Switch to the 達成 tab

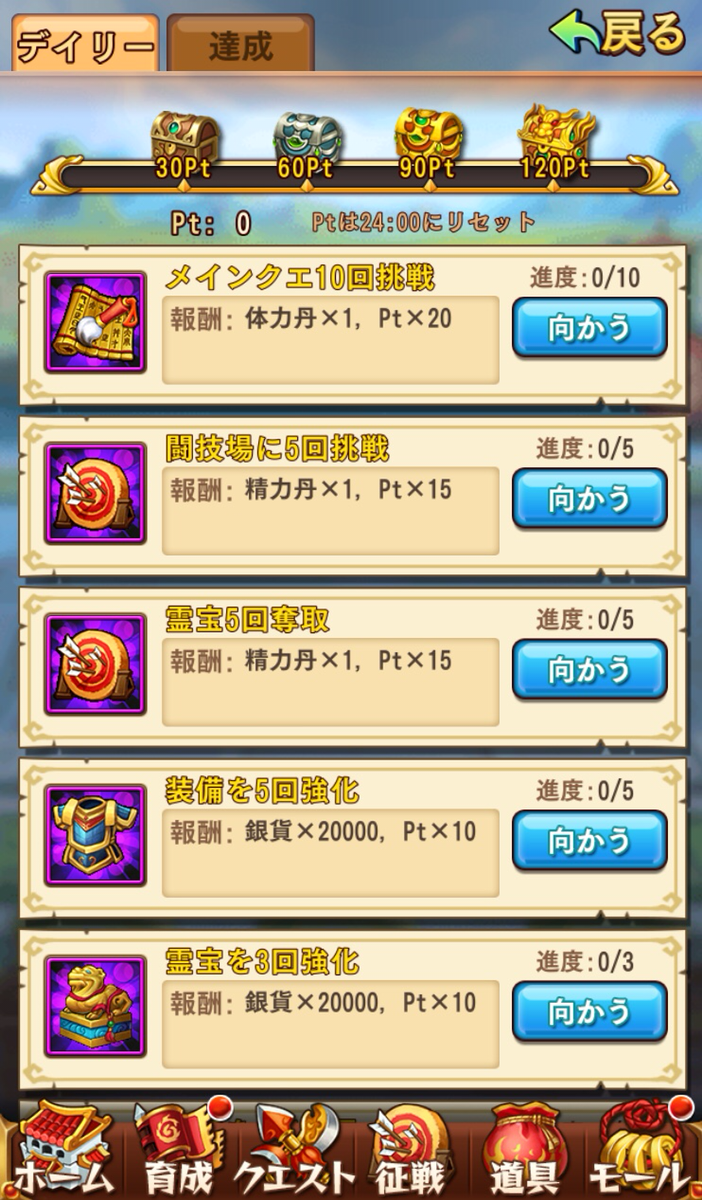pyautogui.click(x=240, y=44)
